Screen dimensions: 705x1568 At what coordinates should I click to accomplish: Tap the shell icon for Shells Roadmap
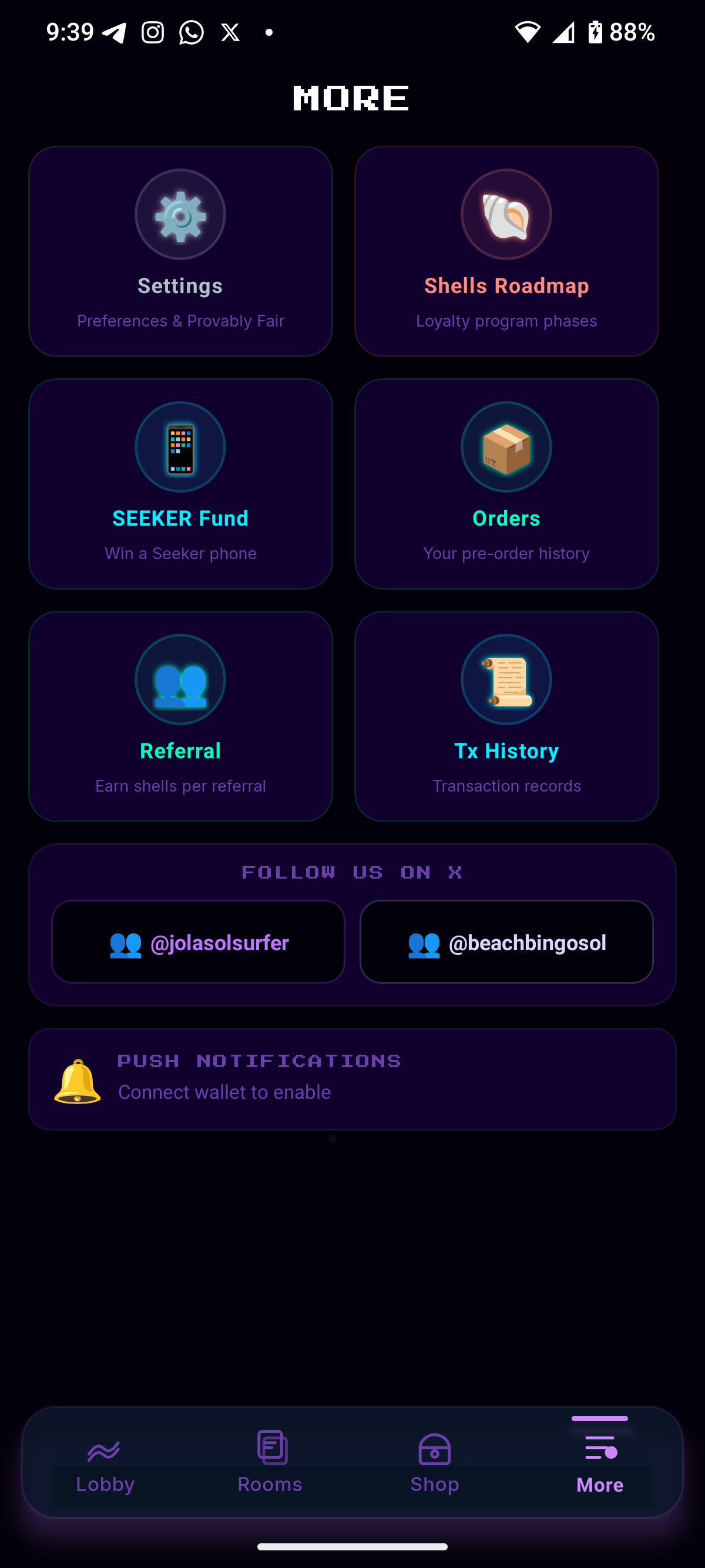506,214
